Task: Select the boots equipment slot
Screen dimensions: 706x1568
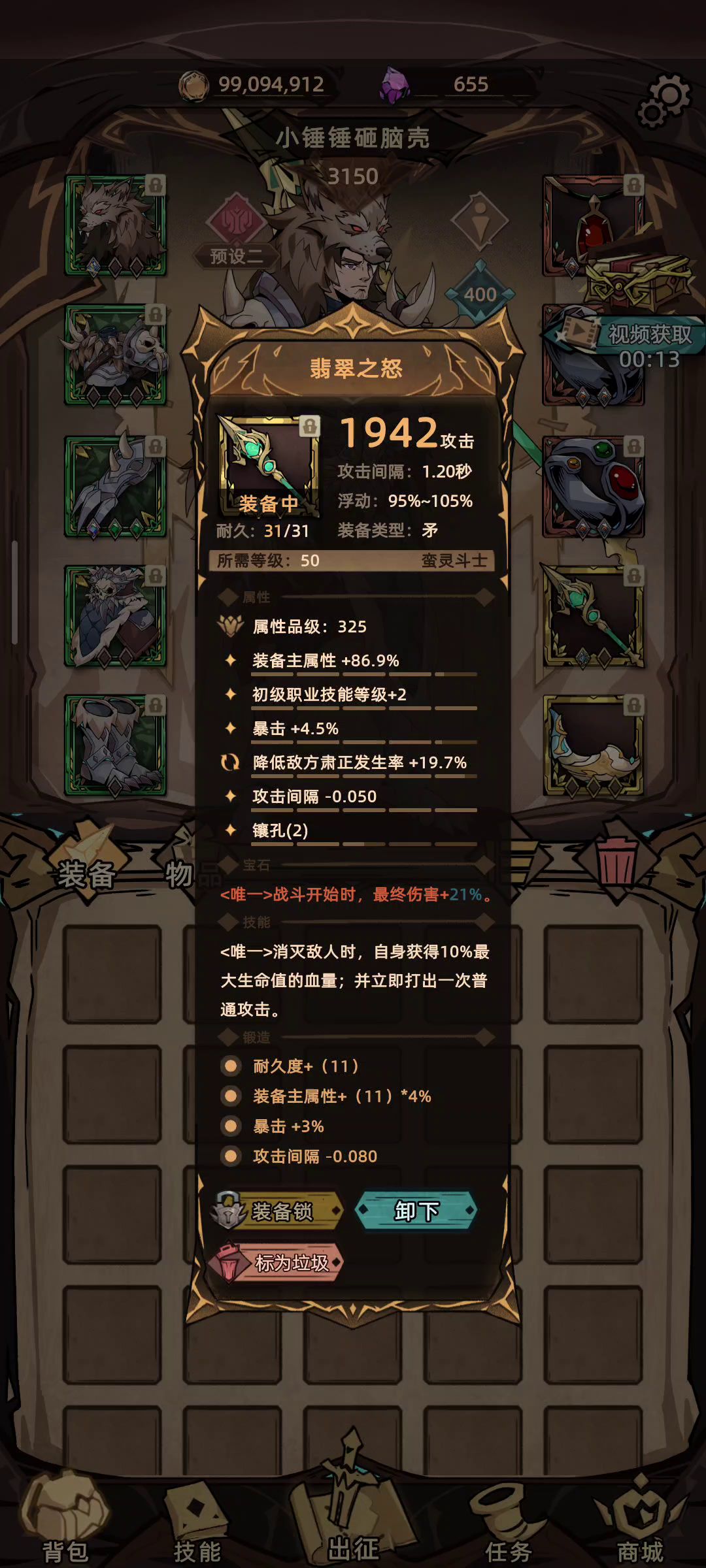Action: 115,745
